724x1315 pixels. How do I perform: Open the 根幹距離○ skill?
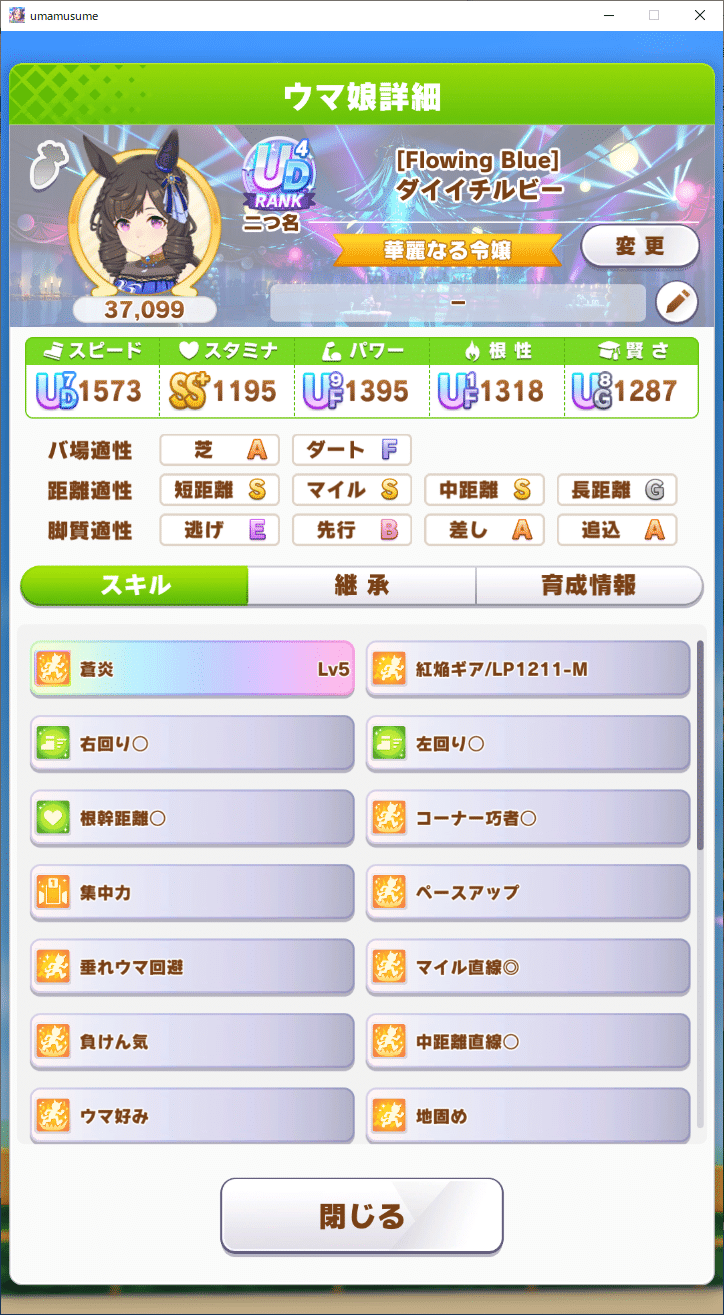coord(192,818)
